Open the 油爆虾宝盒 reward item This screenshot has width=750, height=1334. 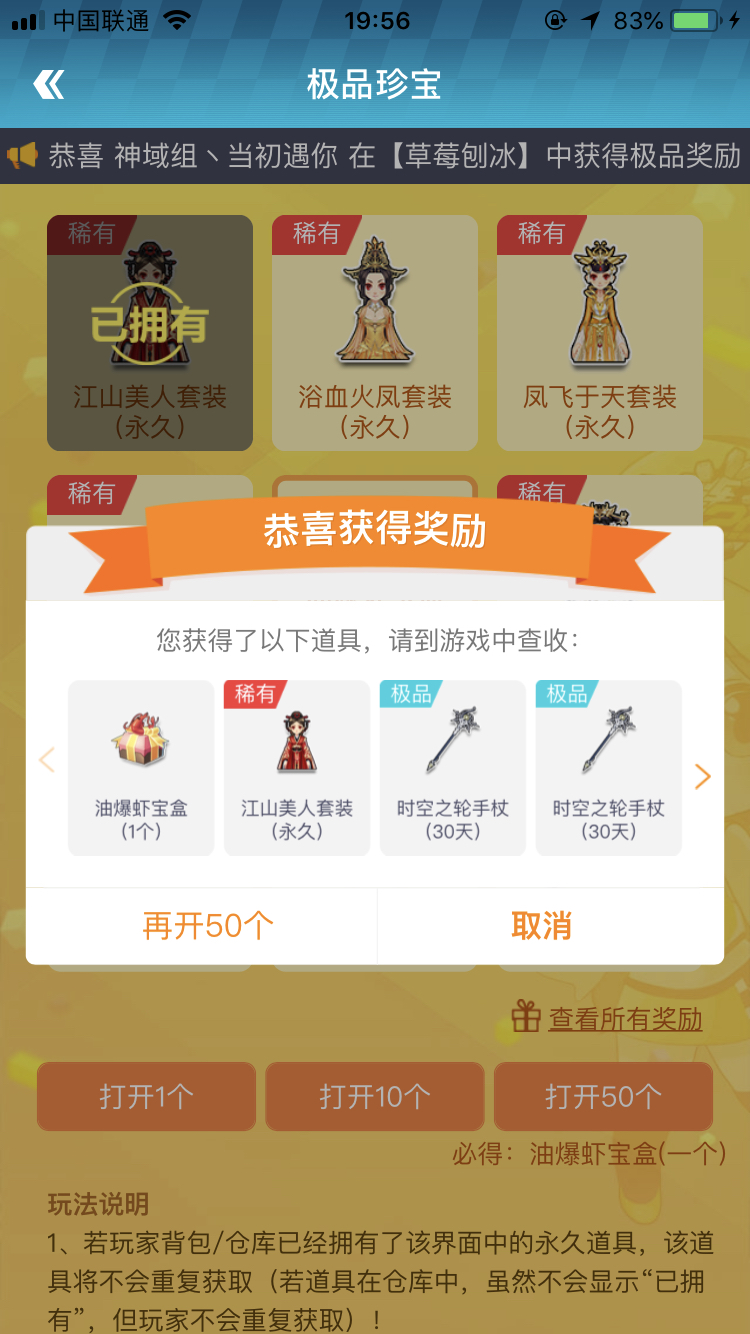141,768
